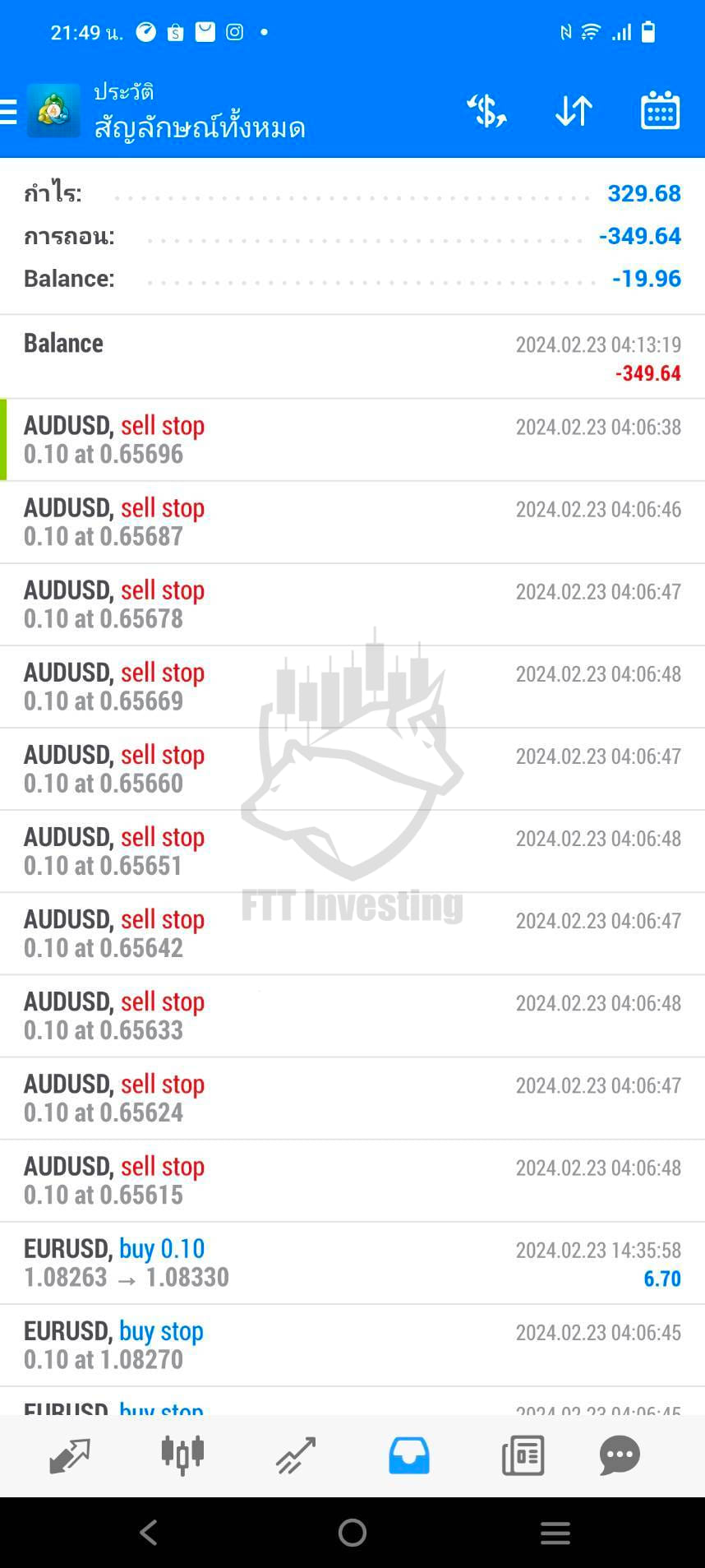Switch to the Quotes tab
The height and width of the screenshot is (1568, 705).
(70, 1455)
